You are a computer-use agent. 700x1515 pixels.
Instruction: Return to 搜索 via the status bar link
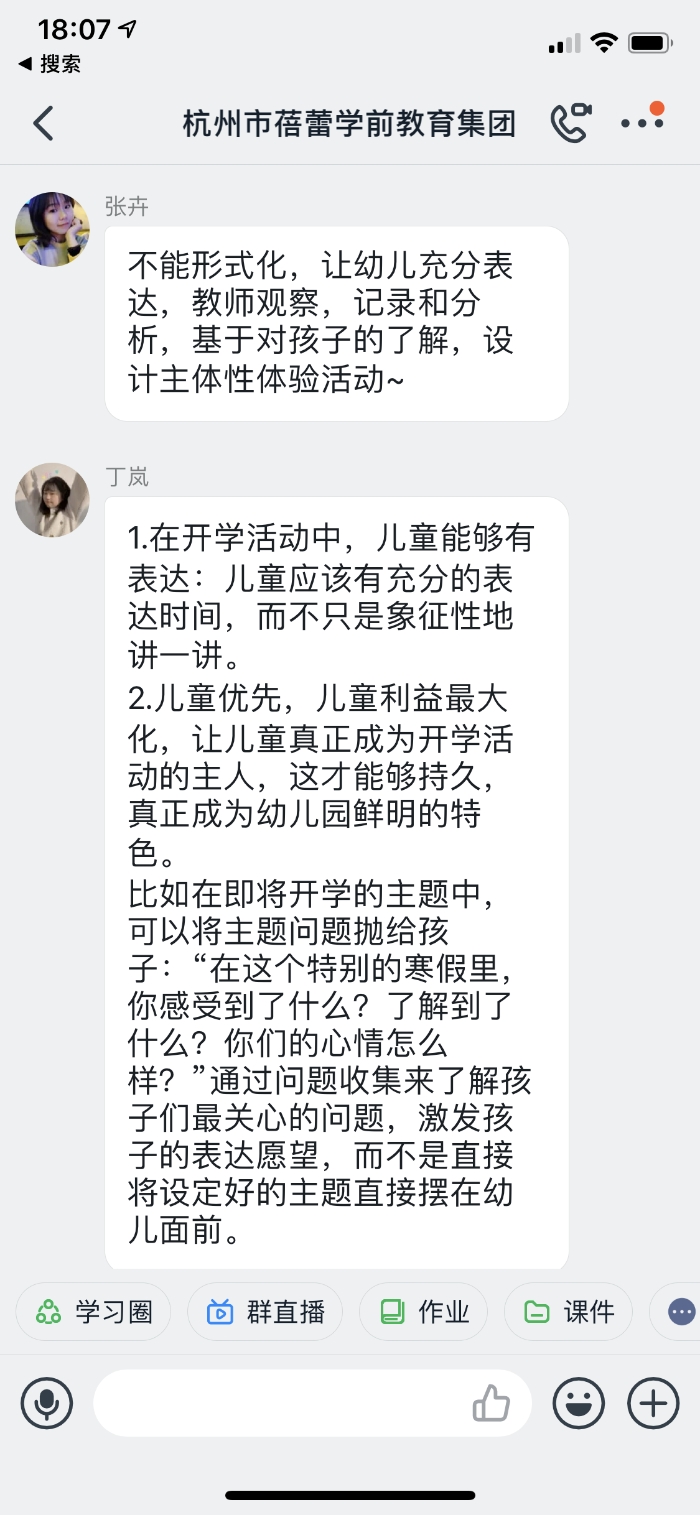pos(50,64)
